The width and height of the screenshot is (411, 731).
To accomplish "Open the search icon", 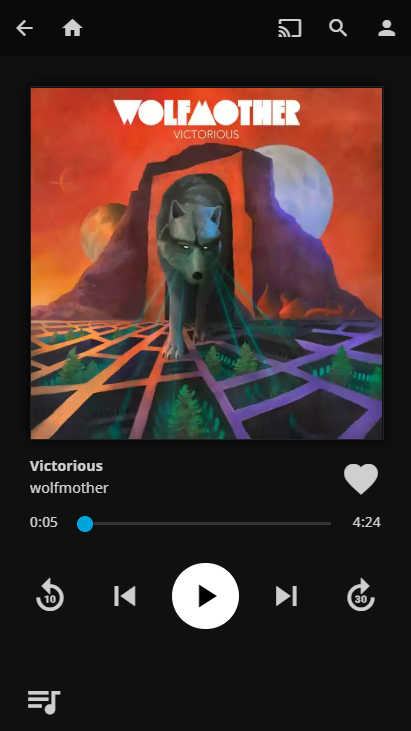I will click(338, 28).
